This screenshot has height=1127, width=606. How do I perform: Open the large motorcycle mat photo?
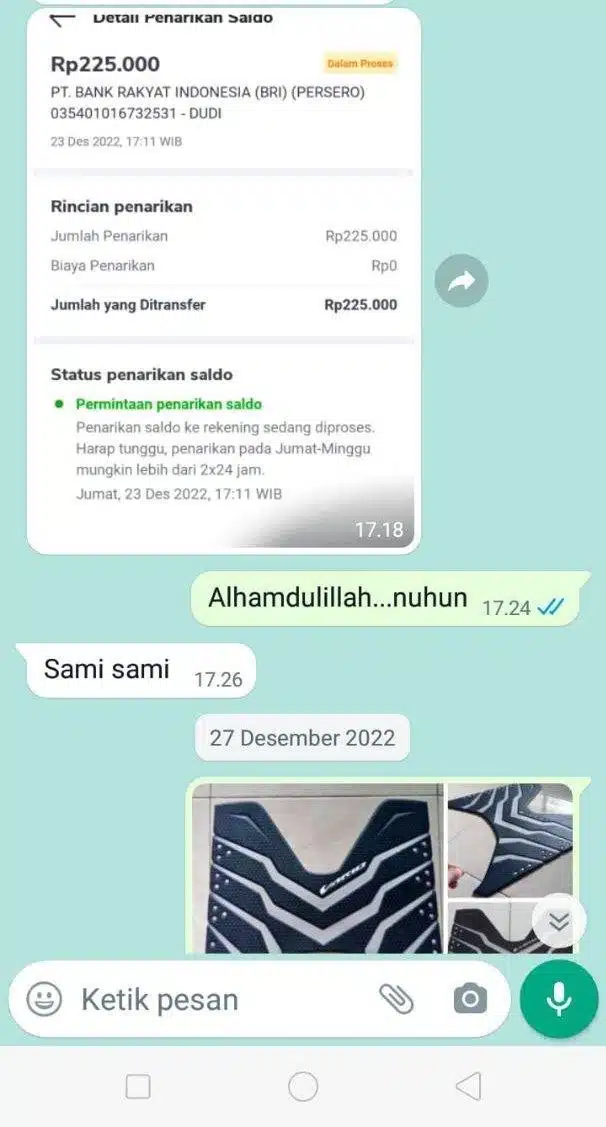(x=318, y=870)
